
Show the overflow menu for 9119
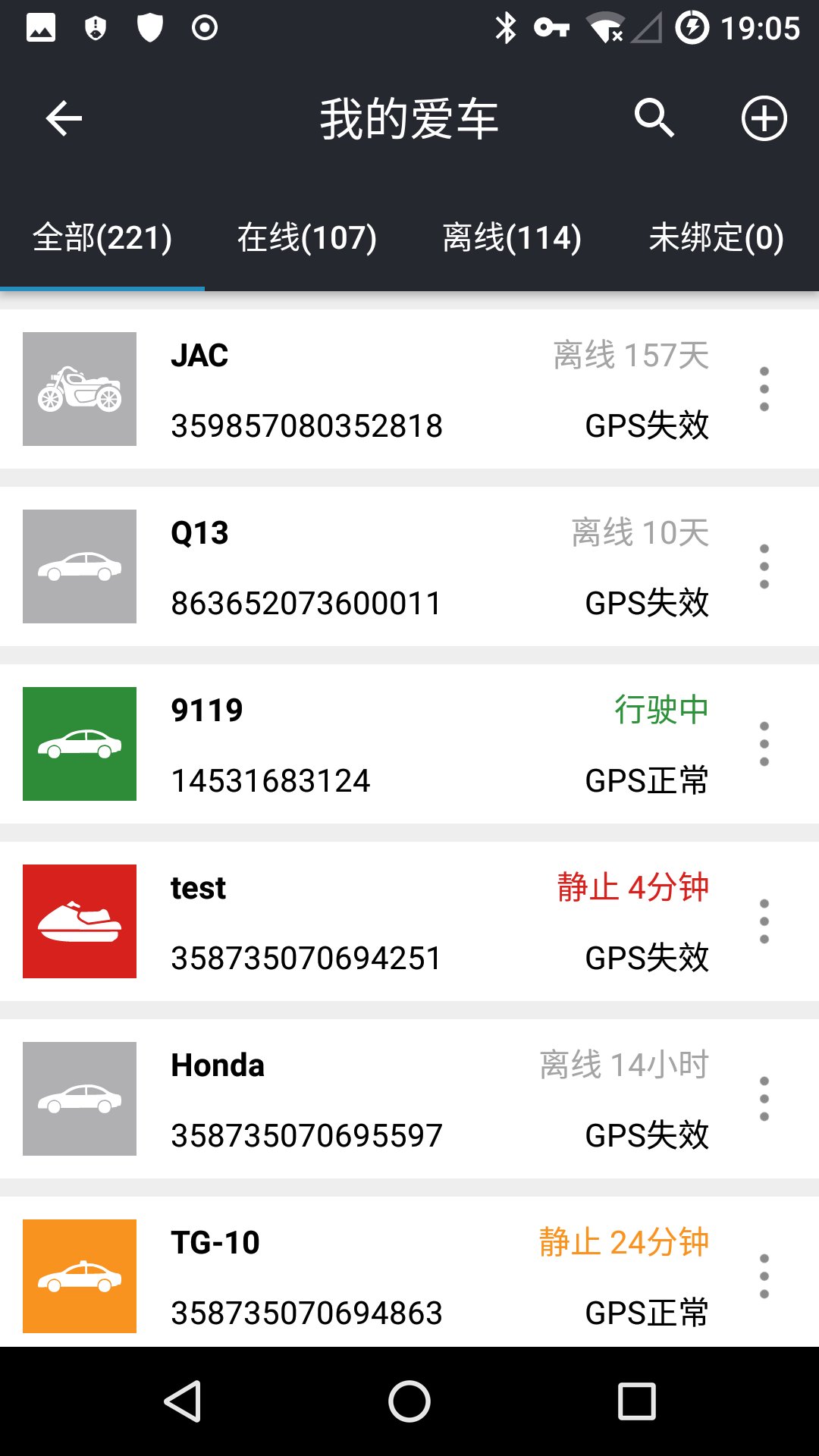click(764, 744)
